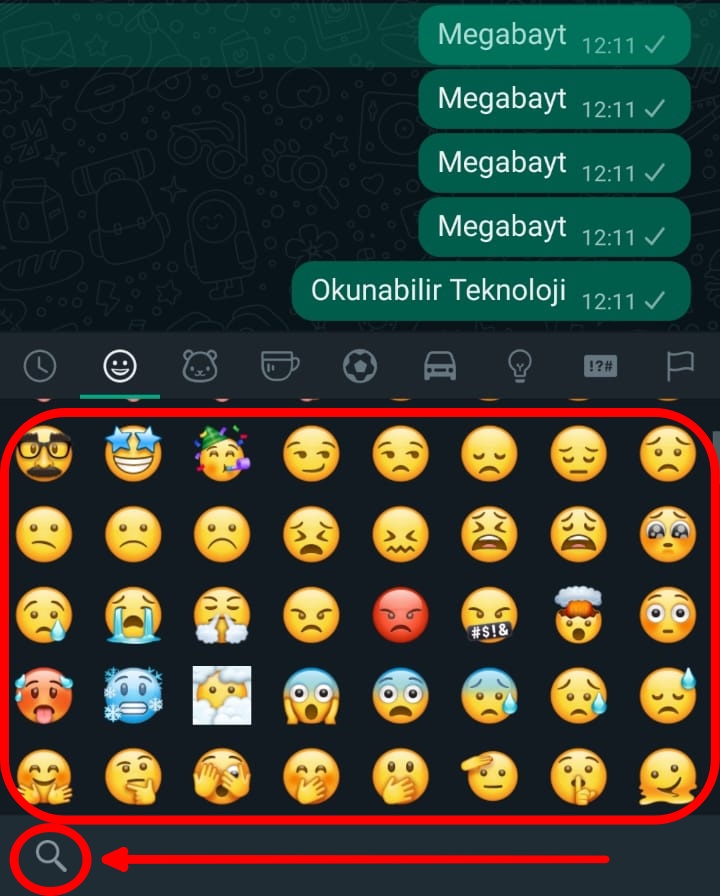Insert the red angry face emoji
The width and height of the screenshot is (720, 896).
(400, 615)
